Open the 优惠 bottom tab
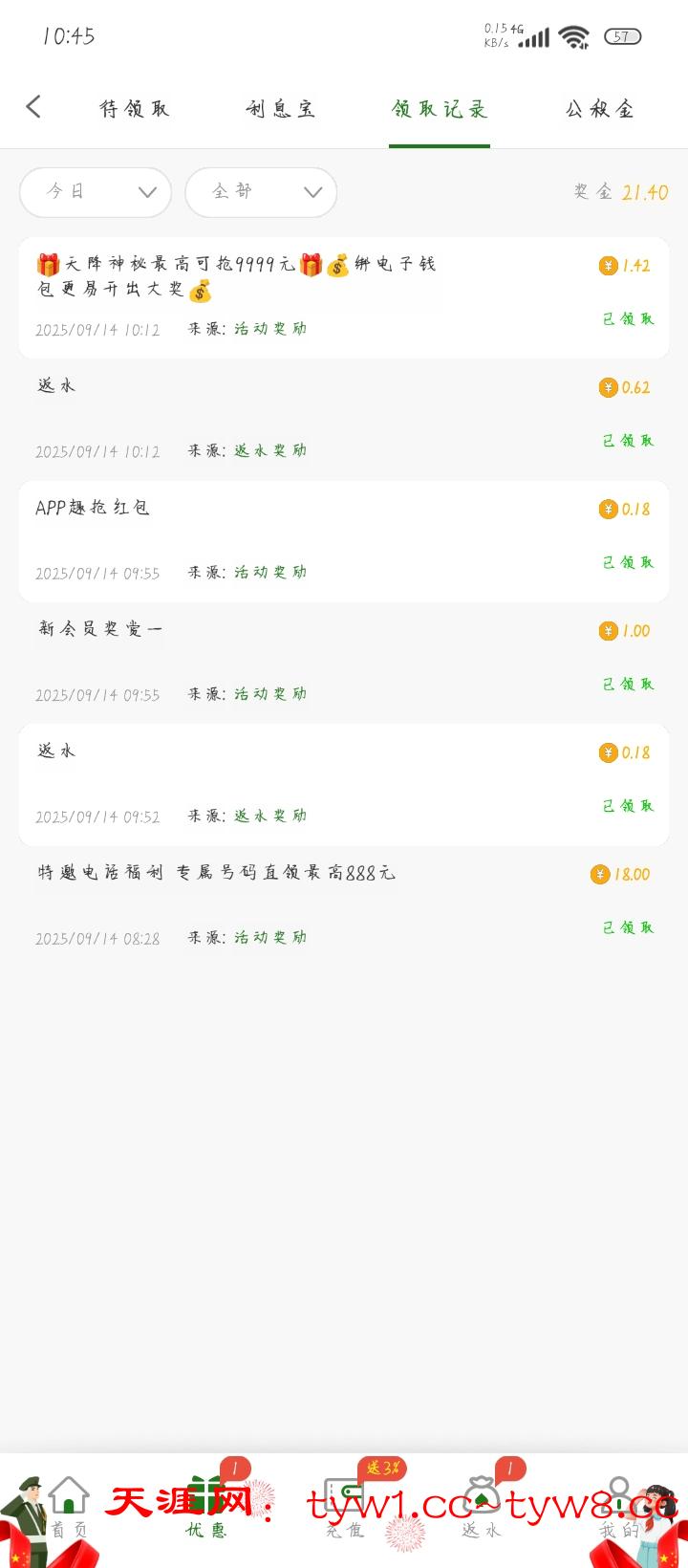Viewport: 688px width, 1568px height. coord(206,1509)
